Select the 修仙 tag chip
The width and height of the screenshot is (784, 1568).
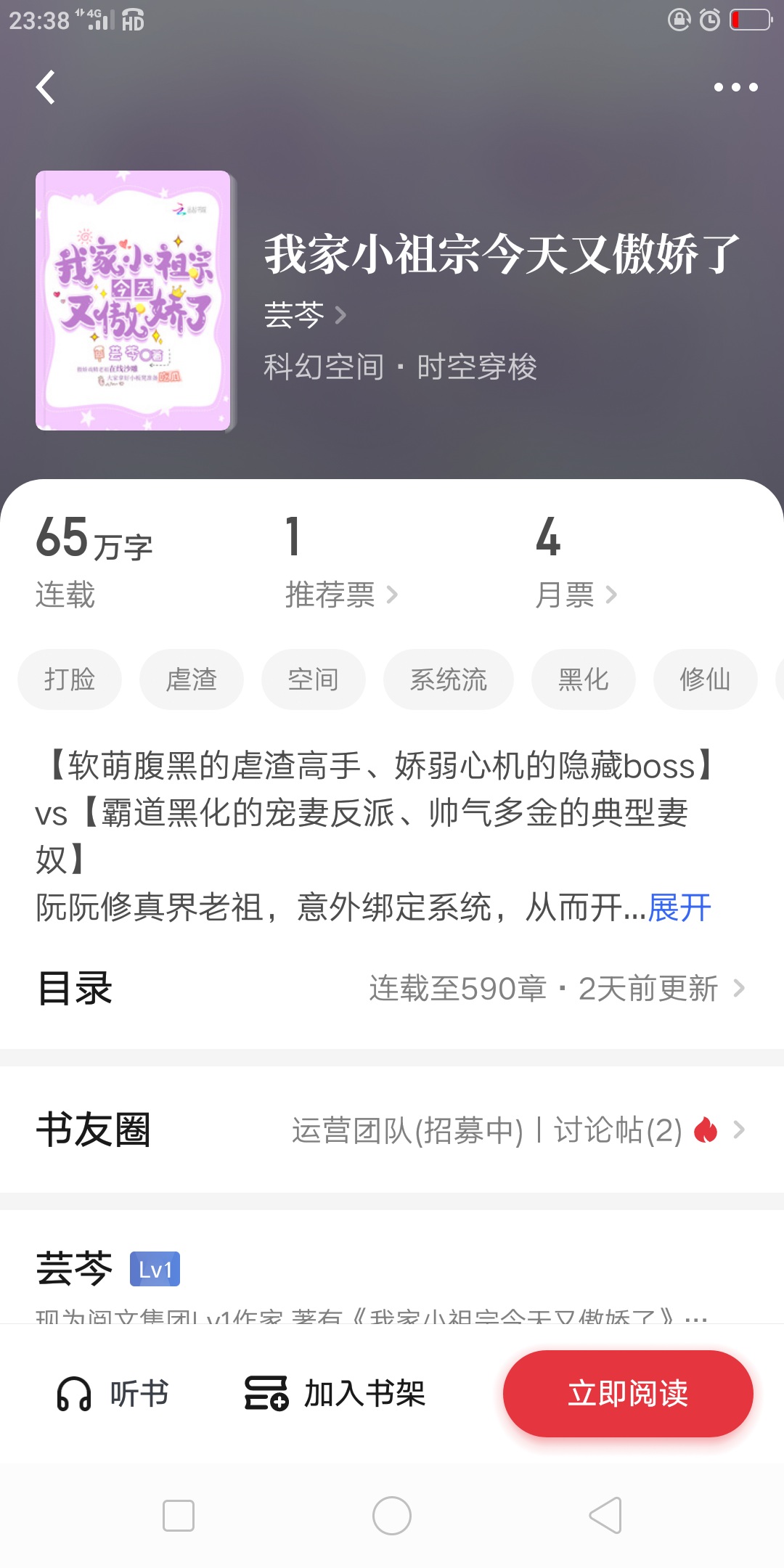[x=705, y=679]
